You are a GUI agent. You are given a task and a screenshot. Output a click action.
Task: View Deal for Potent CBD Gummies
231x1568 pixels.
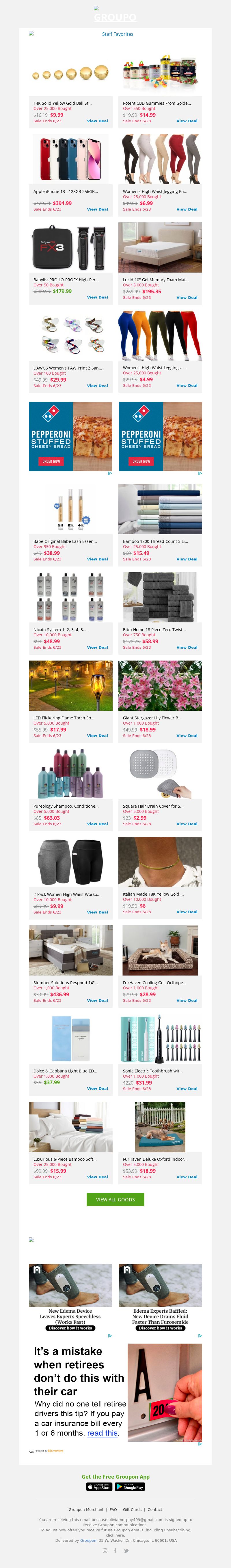(187, 121)
